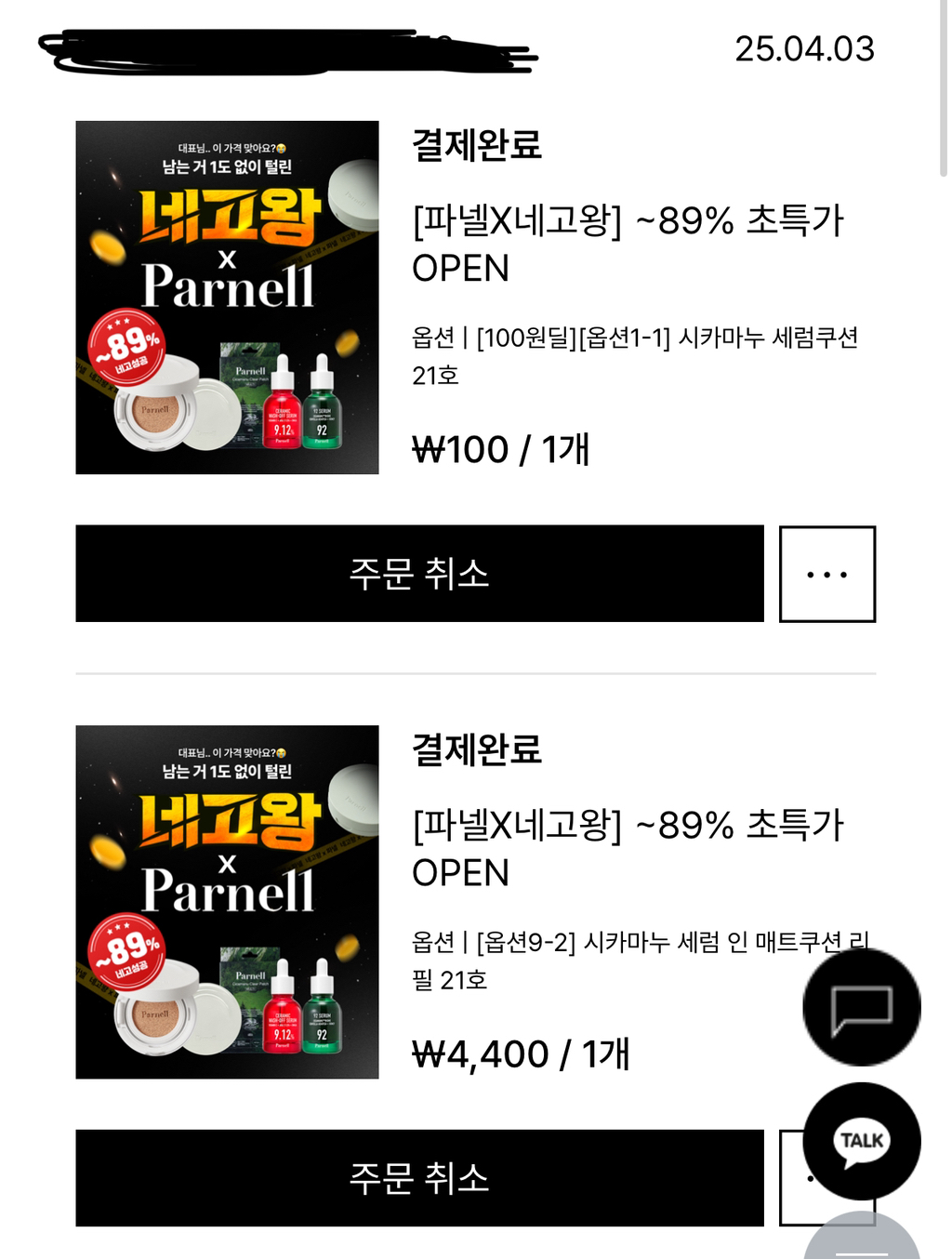Viewport: 952px width, 1259px height.
Task: Tap the gray floating menu button at bottom
Action: [862, 1237]
